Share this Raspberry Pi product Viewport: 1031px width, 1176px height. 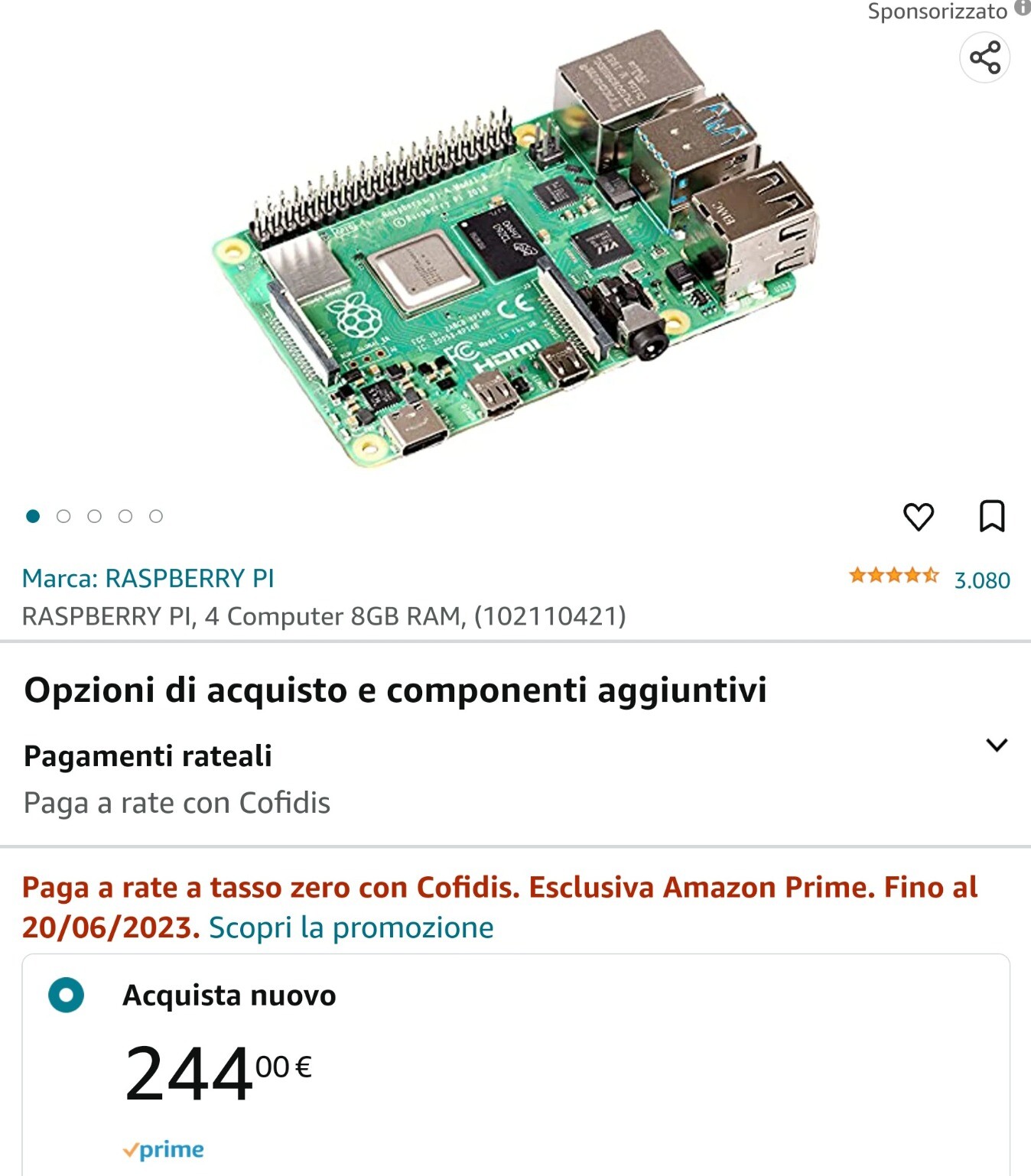tap(984, 58)
